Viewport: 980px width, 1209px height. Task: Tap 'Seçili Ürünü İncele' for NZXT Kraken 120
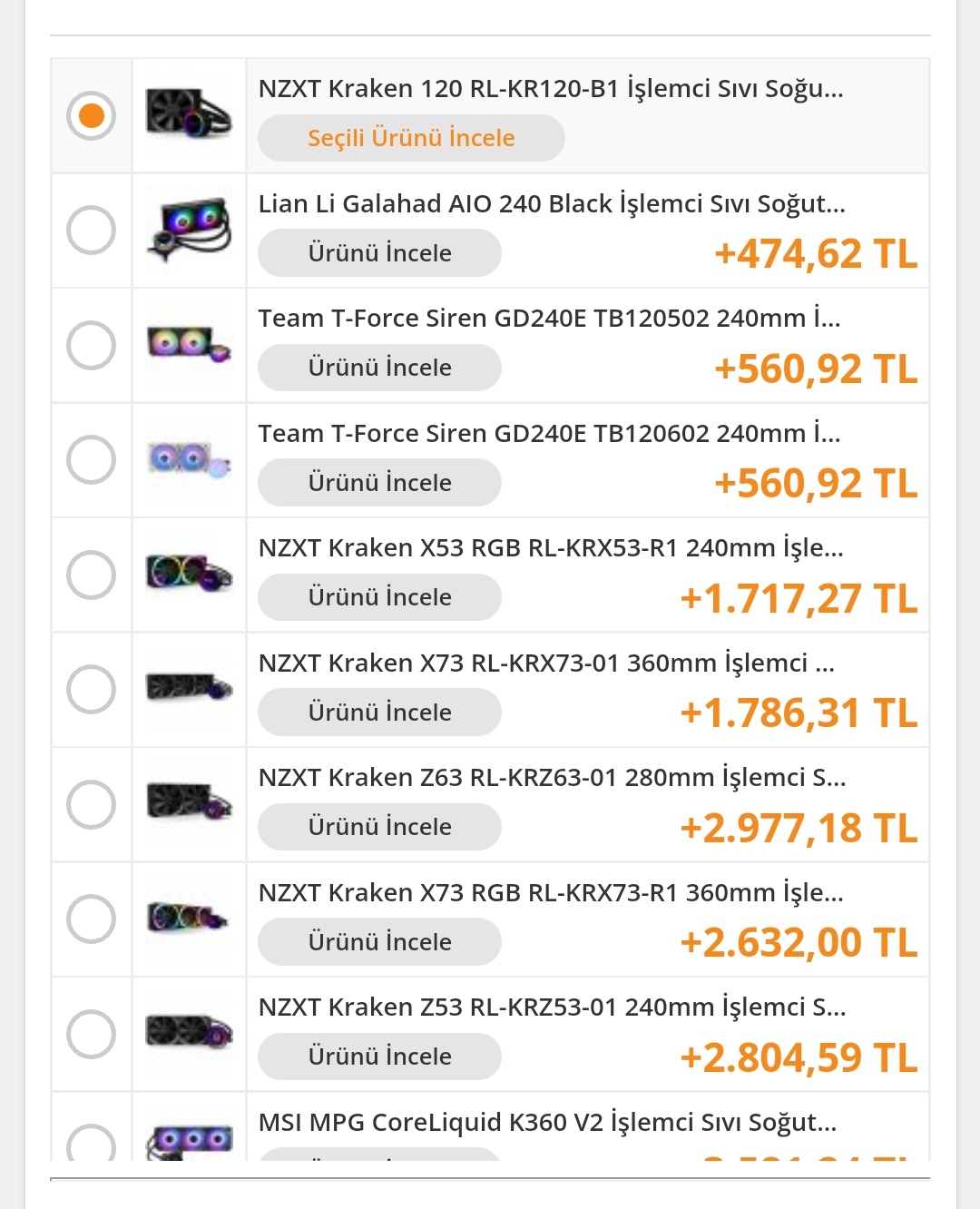(411, 138)
